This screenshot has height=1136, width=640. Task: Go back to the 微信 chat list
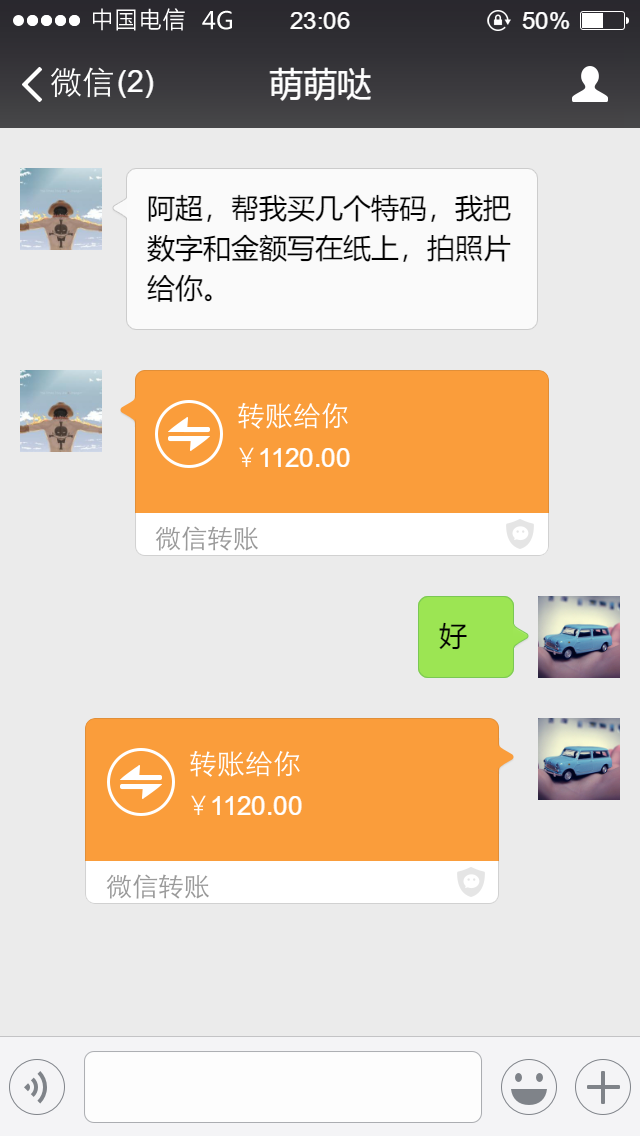pyautogui.click(x=88, y=84)
